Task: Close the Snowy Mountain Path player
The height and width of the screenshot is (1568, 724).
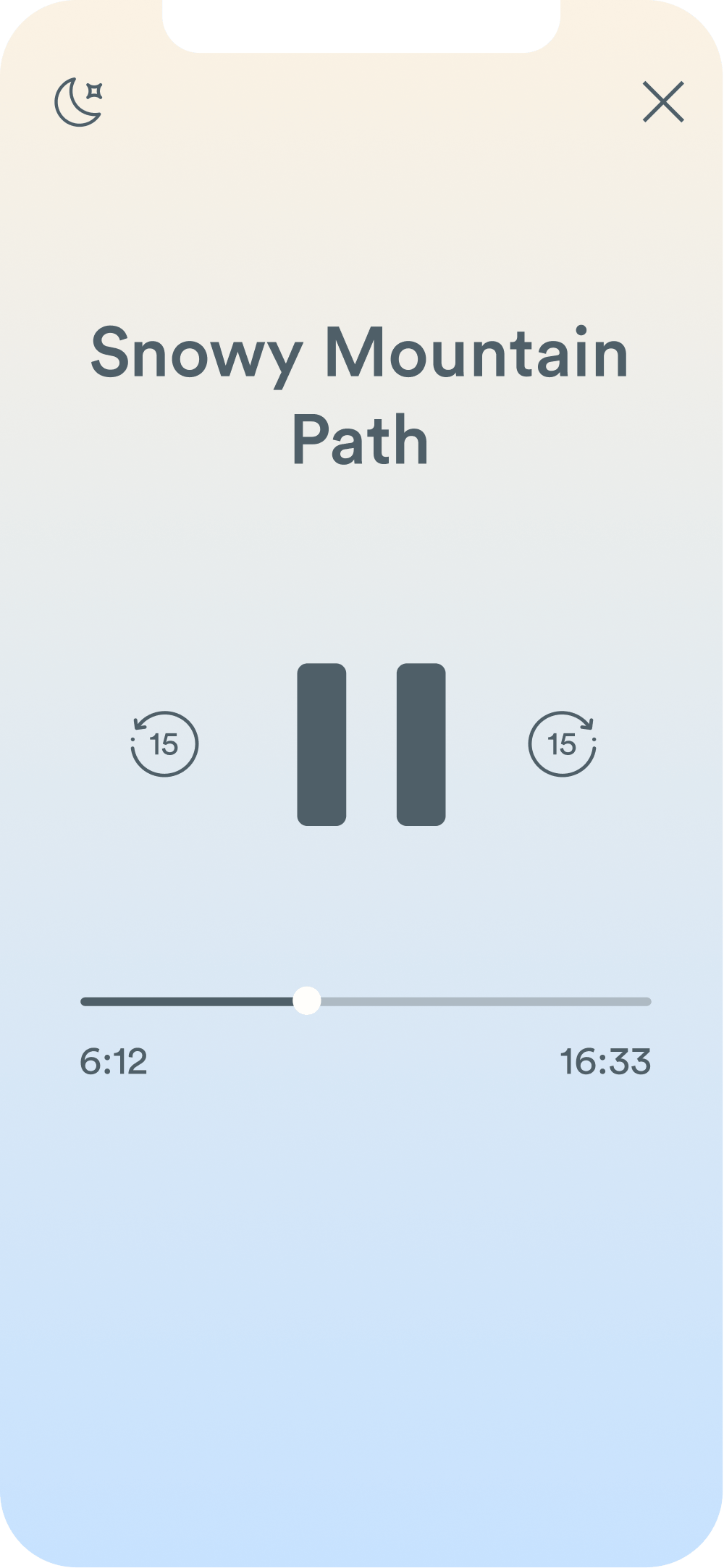Action: (663, 102)
